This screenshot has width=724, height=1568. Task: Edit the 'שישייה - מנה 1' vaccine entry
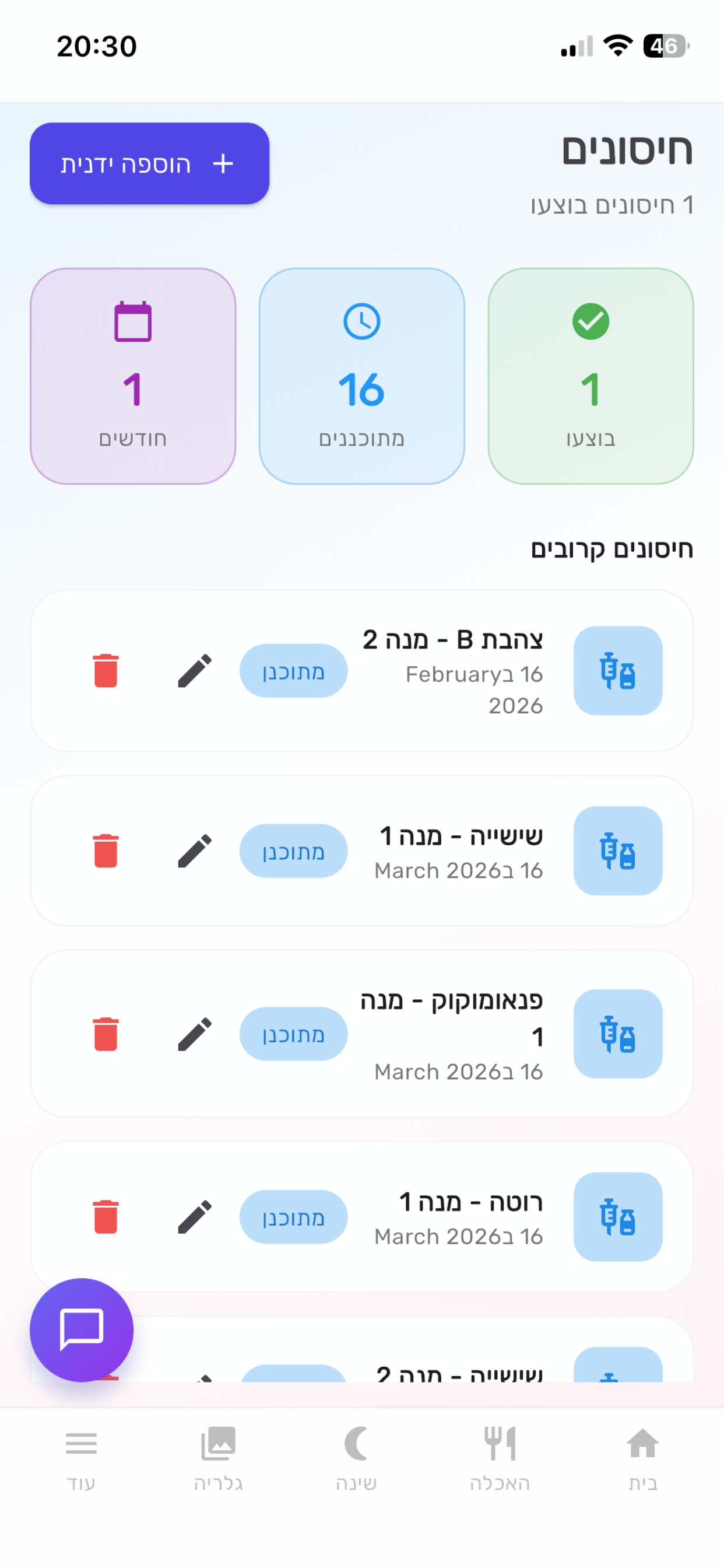click(194, 852)
